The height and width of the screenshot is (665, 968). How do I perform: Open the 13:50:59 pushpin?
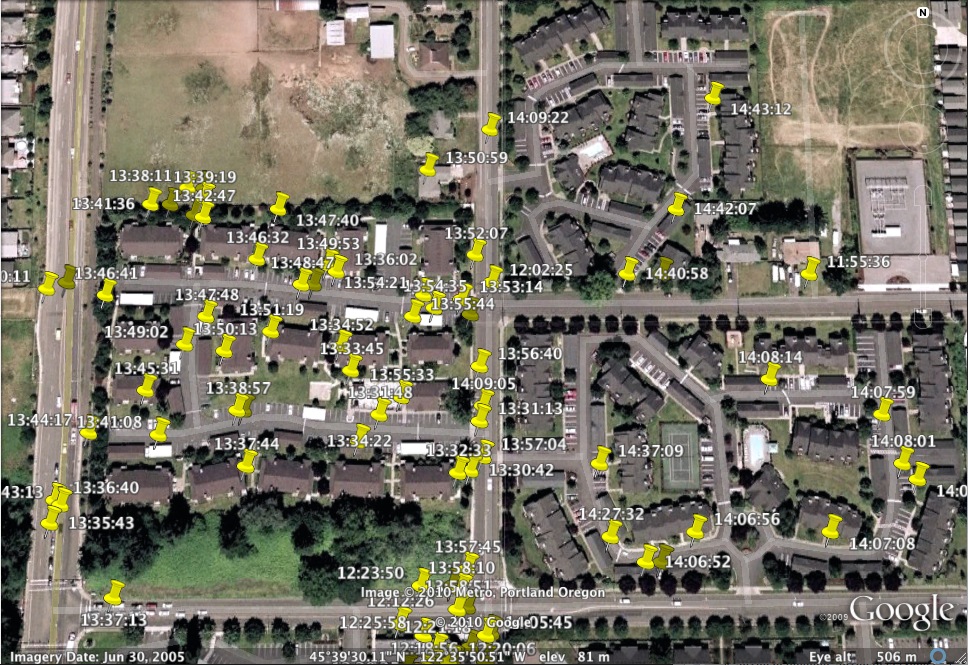click(429, 164)
